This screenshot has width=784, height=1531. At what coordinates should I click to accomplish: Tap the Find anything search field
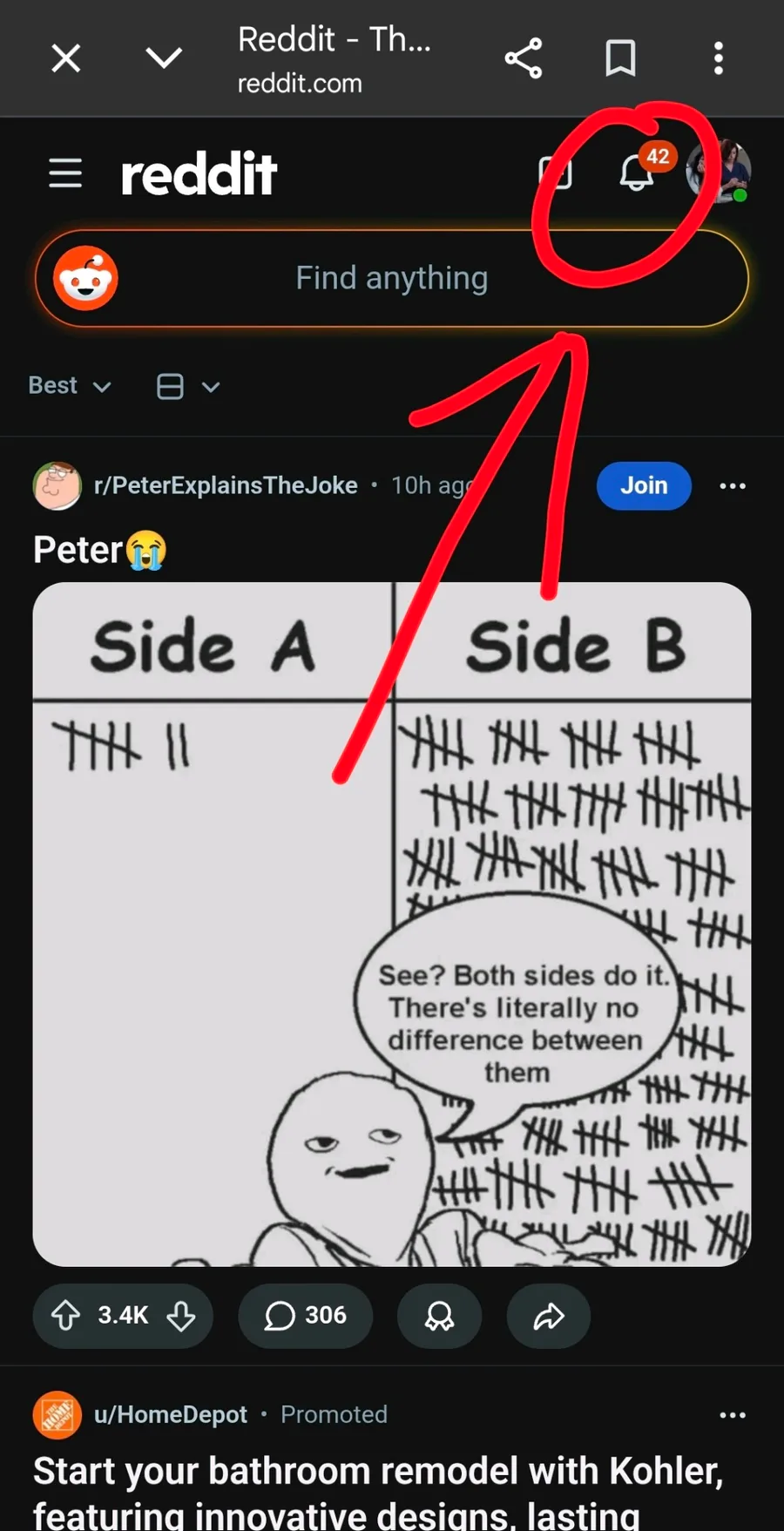(x=392, y=279)
